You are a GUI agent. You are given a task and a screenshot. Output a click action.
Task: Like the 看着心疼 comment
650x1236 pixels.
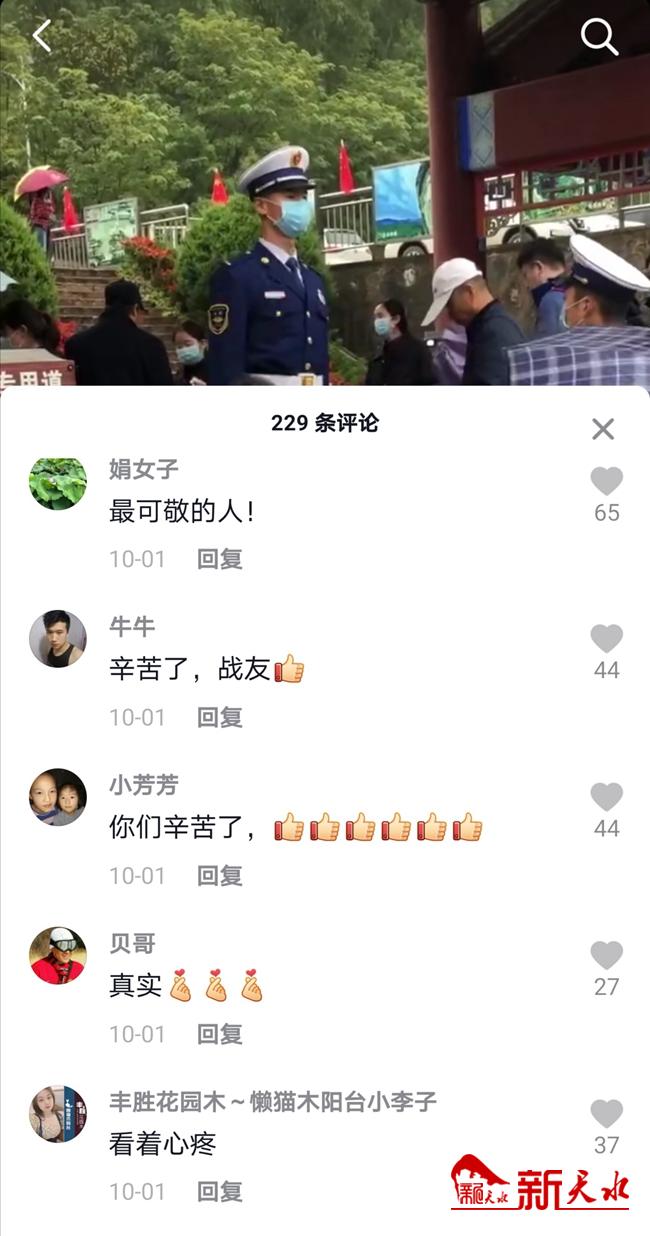(606, 1114)
